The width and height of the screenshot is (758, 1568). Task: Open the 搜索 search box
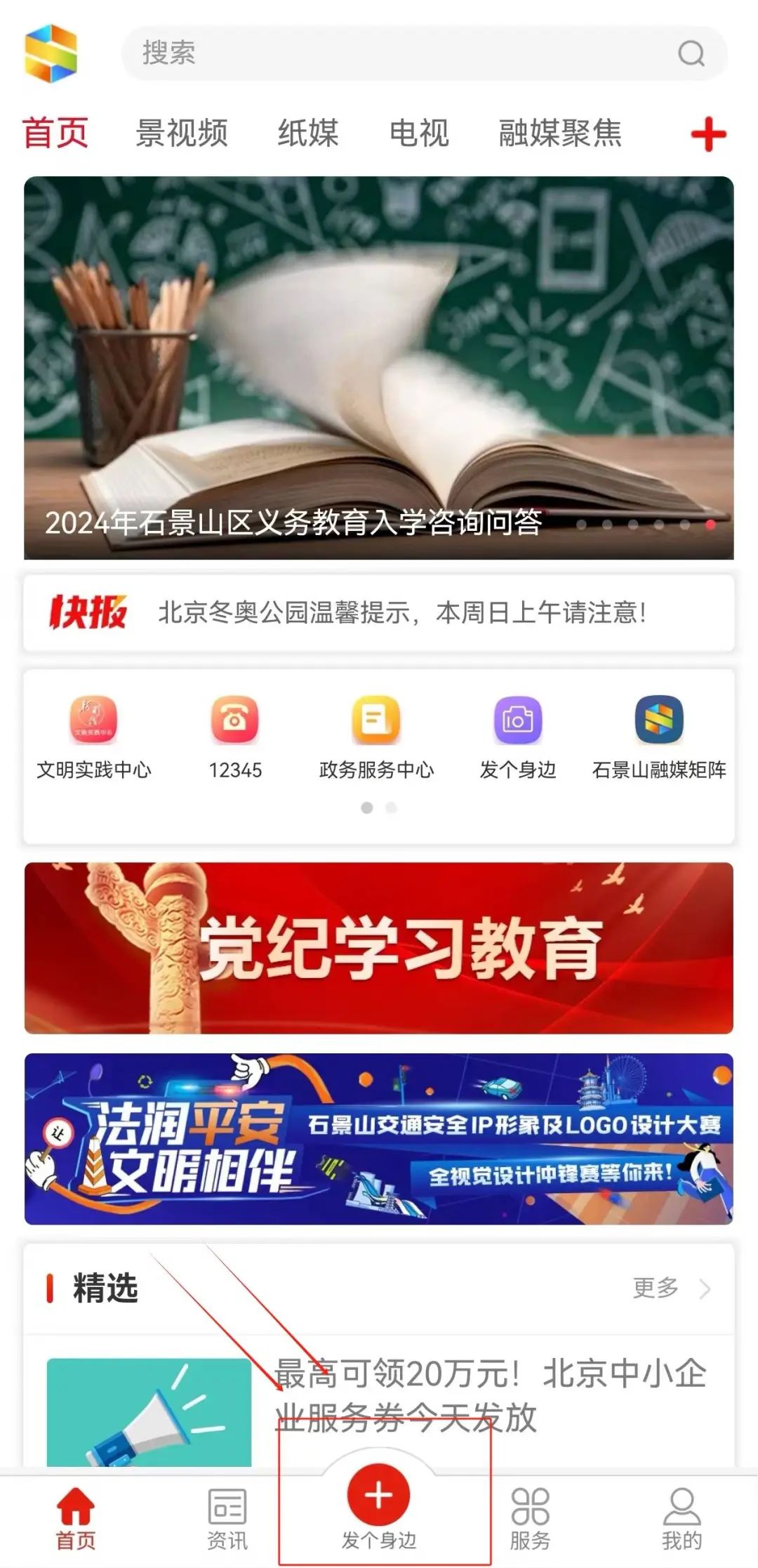407,53
